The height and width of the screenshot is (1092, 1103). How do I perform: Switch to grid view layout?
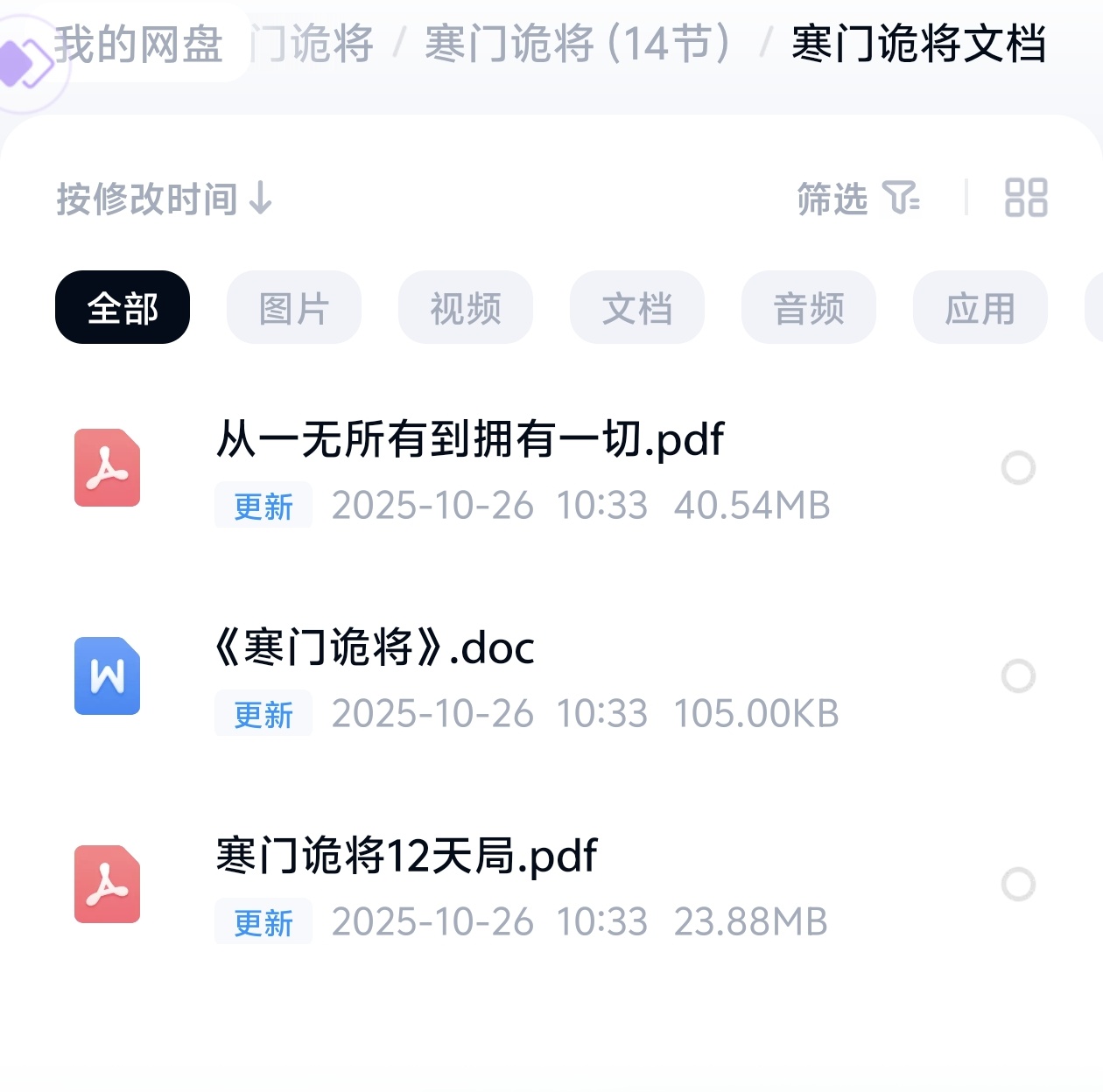click(x=1026, y=198)
